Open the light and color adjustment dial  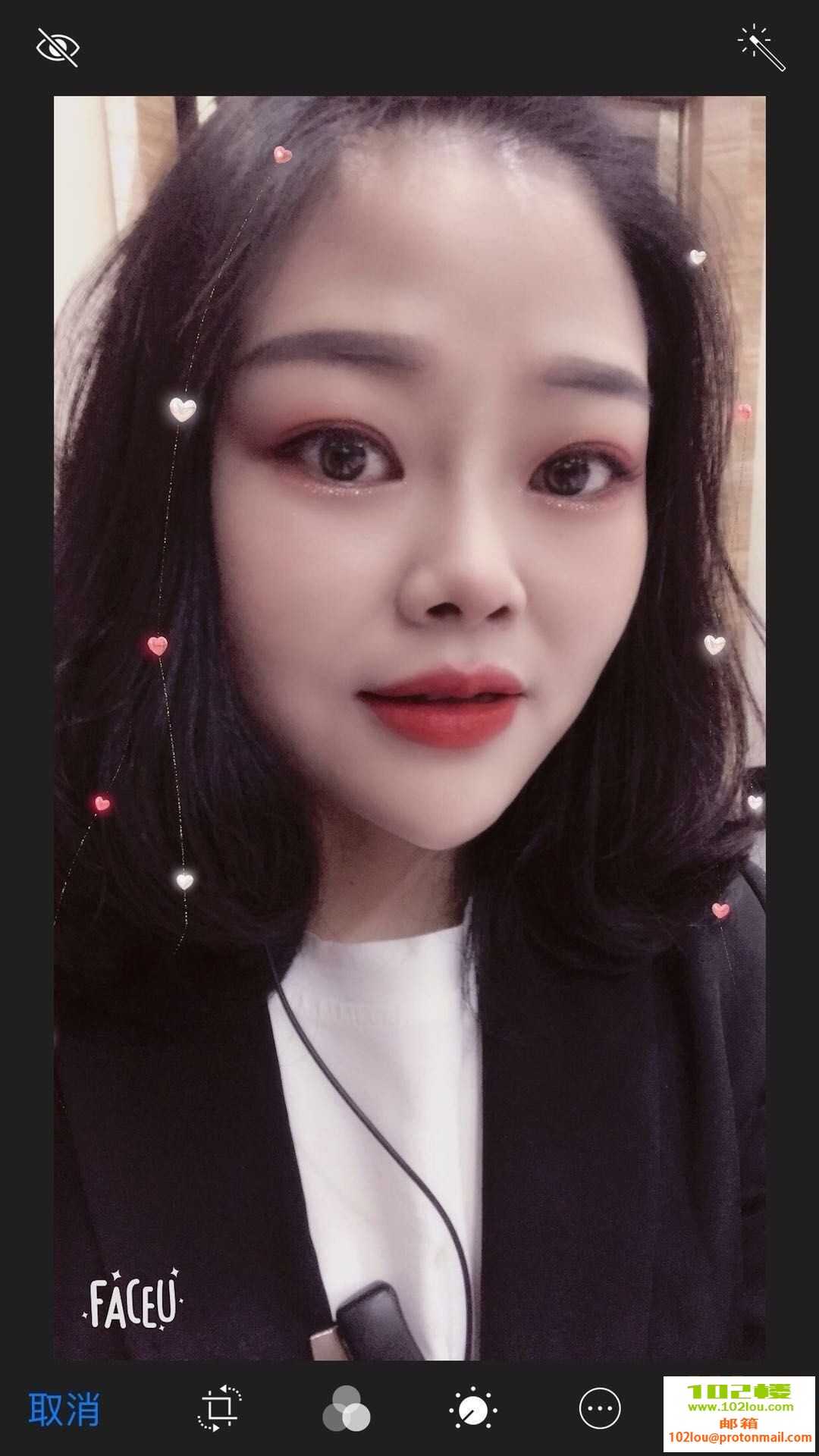pos(473,1409)
